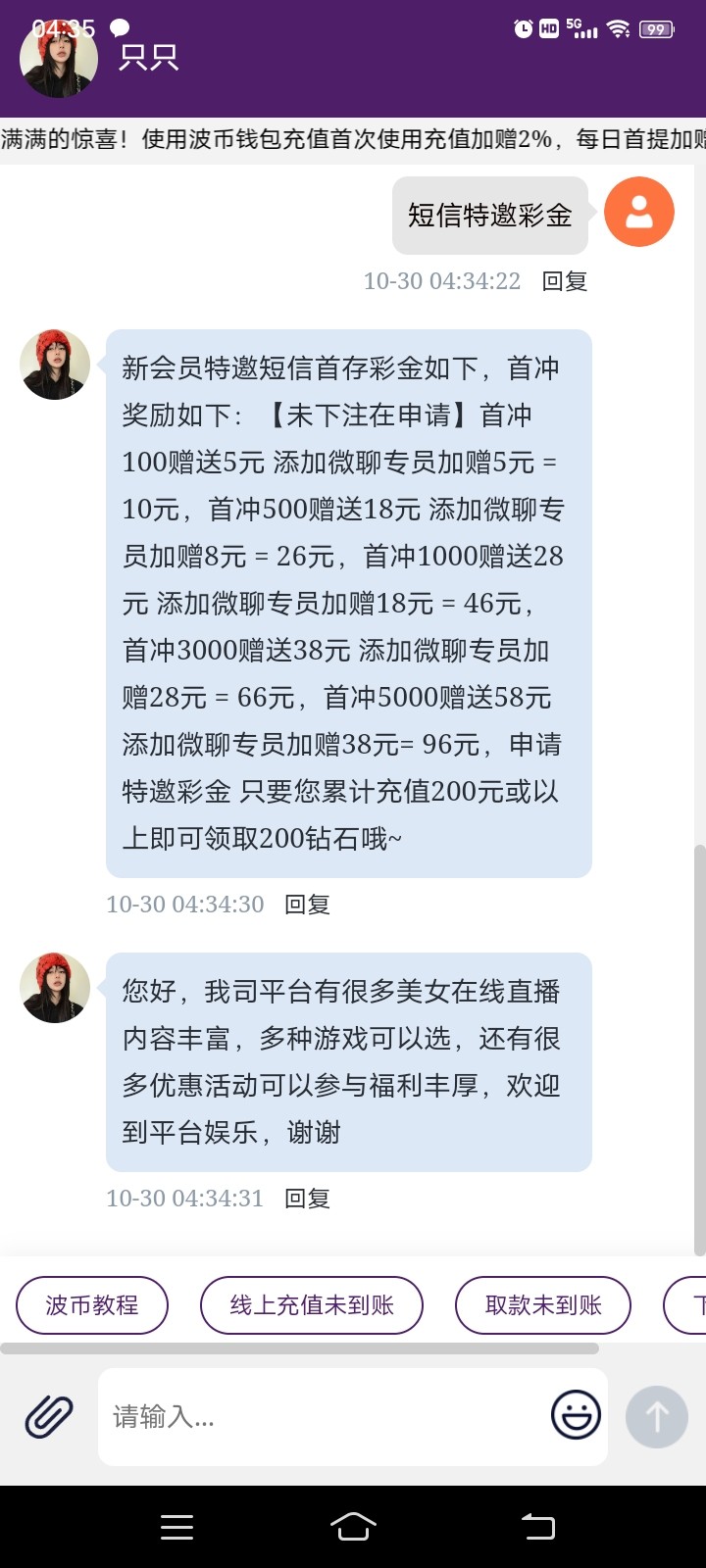Send the message with arrow button
This screenshot has height=1568, width=706.
click(656, 1416)
